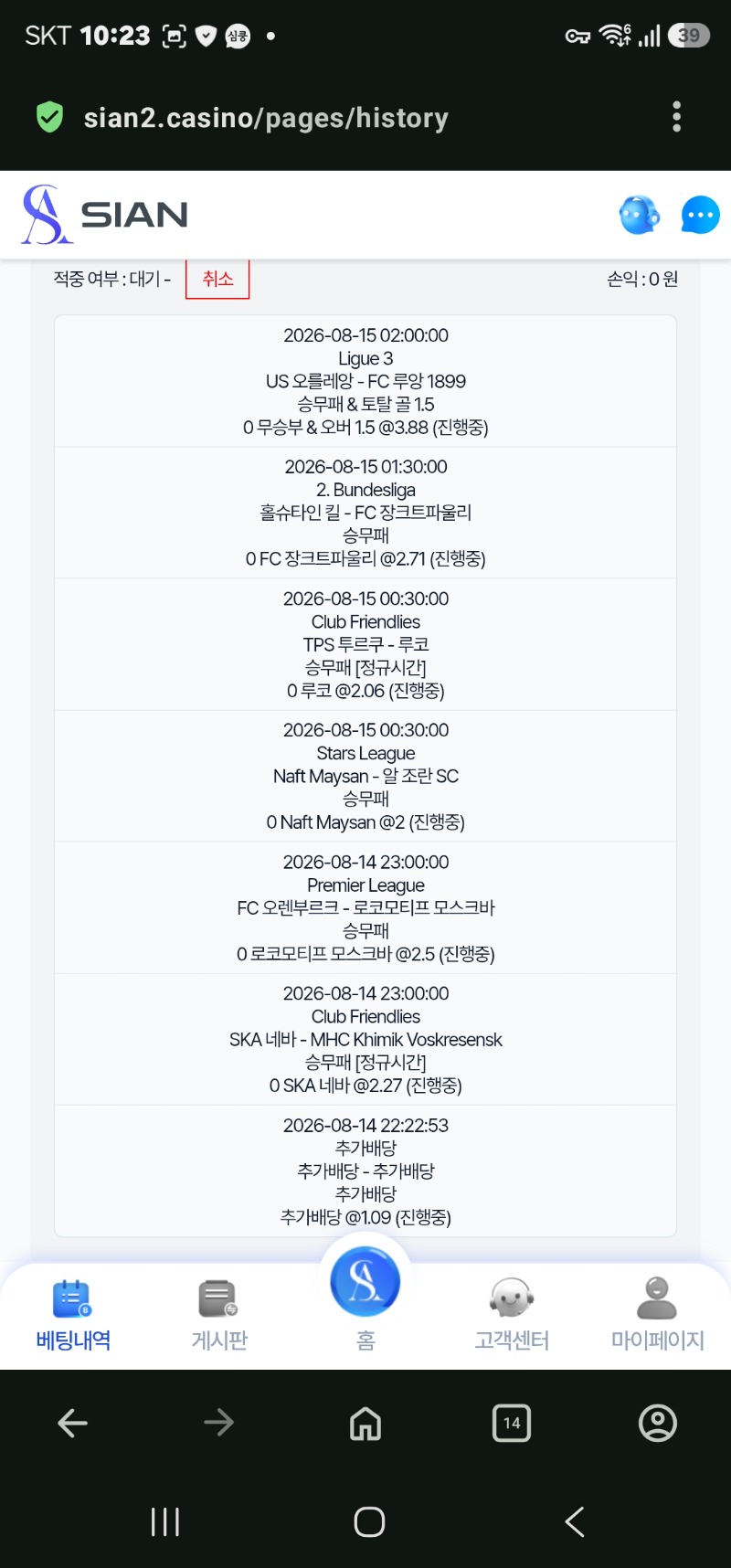Go back with the browser back arrow

(x=73, y=1423)
